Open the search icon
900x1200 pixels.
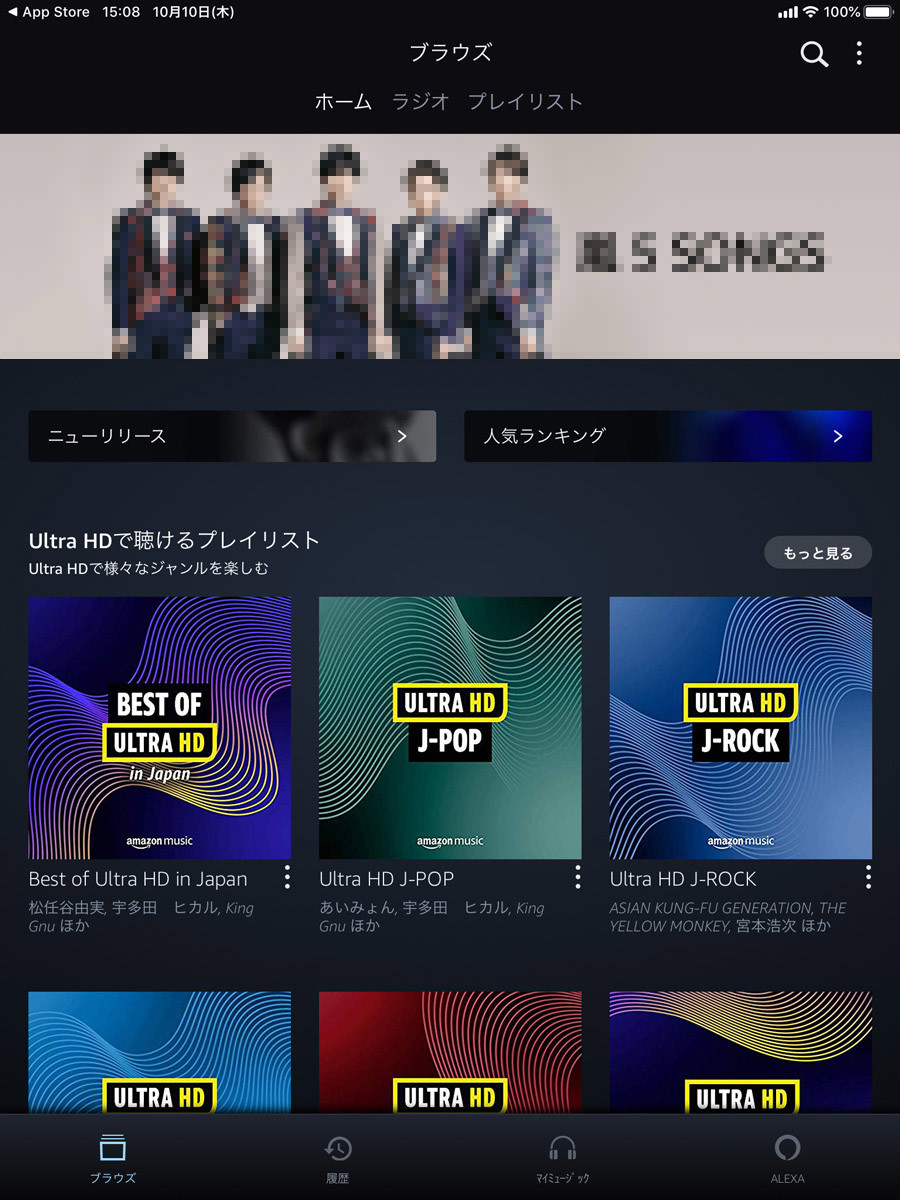[x=814, y=55]
